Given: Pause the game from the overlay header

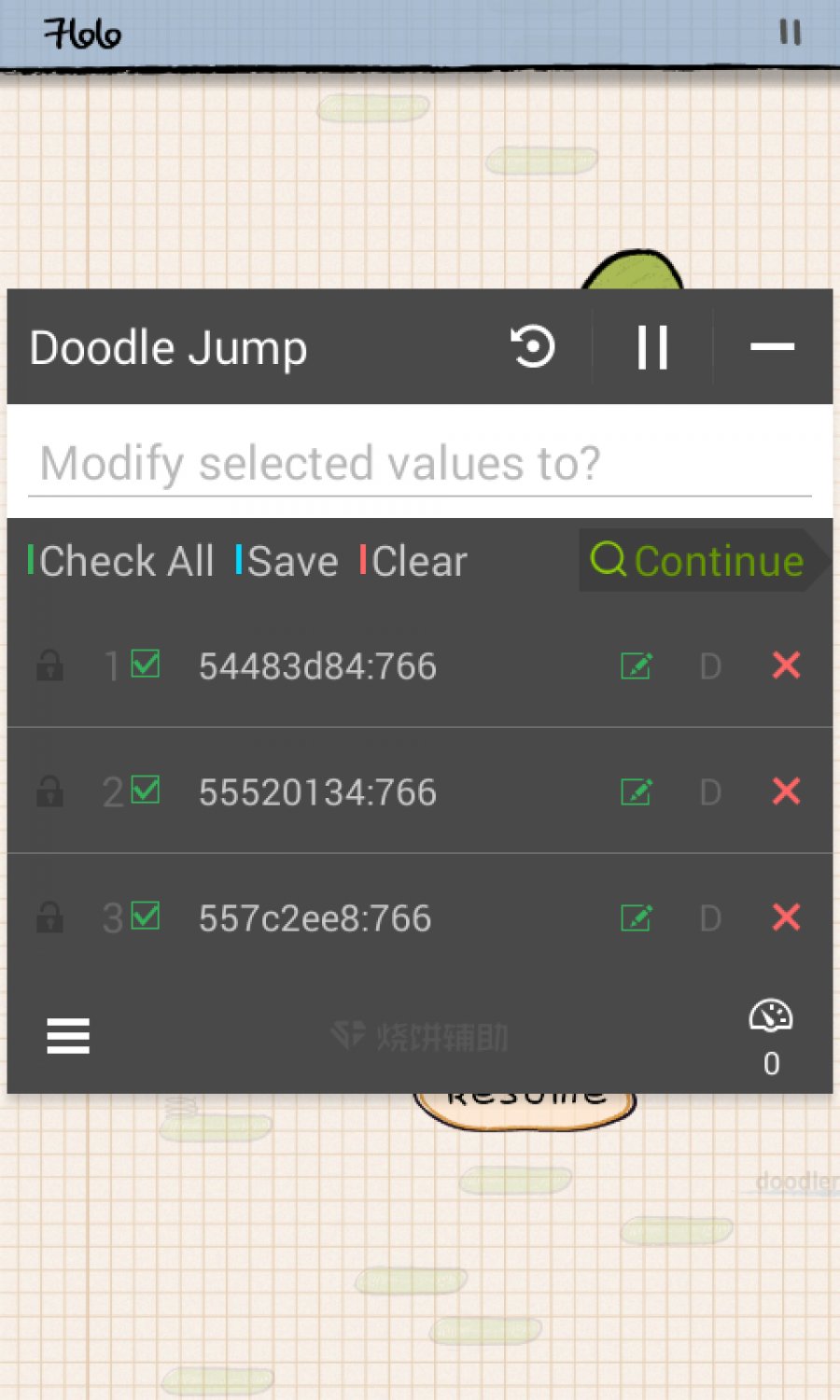Looking at the screenshot, I should pyautogui.click(x=652, y=347).
